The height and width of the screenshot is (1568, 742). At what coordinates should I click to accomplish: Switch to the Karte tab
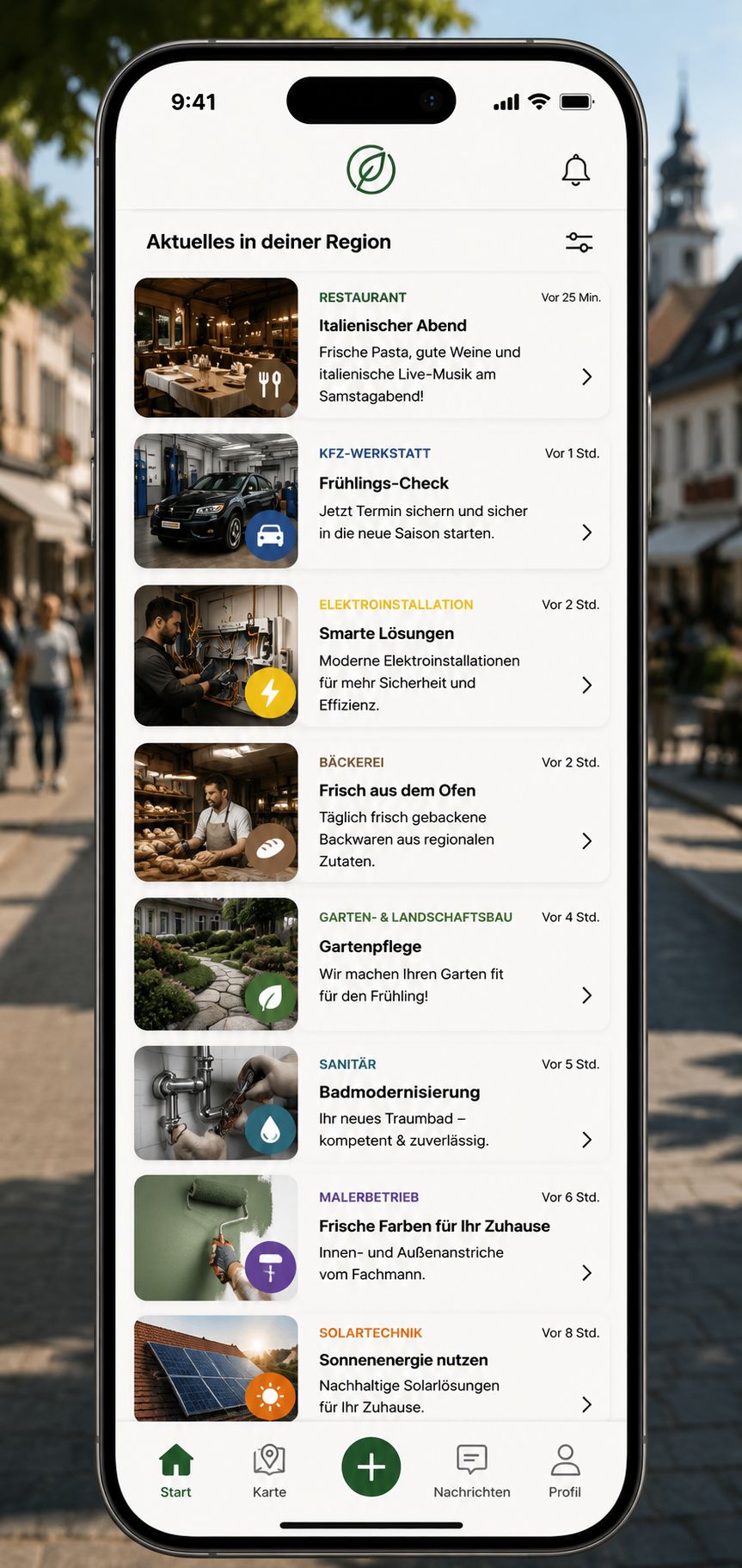(x=269, y=1472)
